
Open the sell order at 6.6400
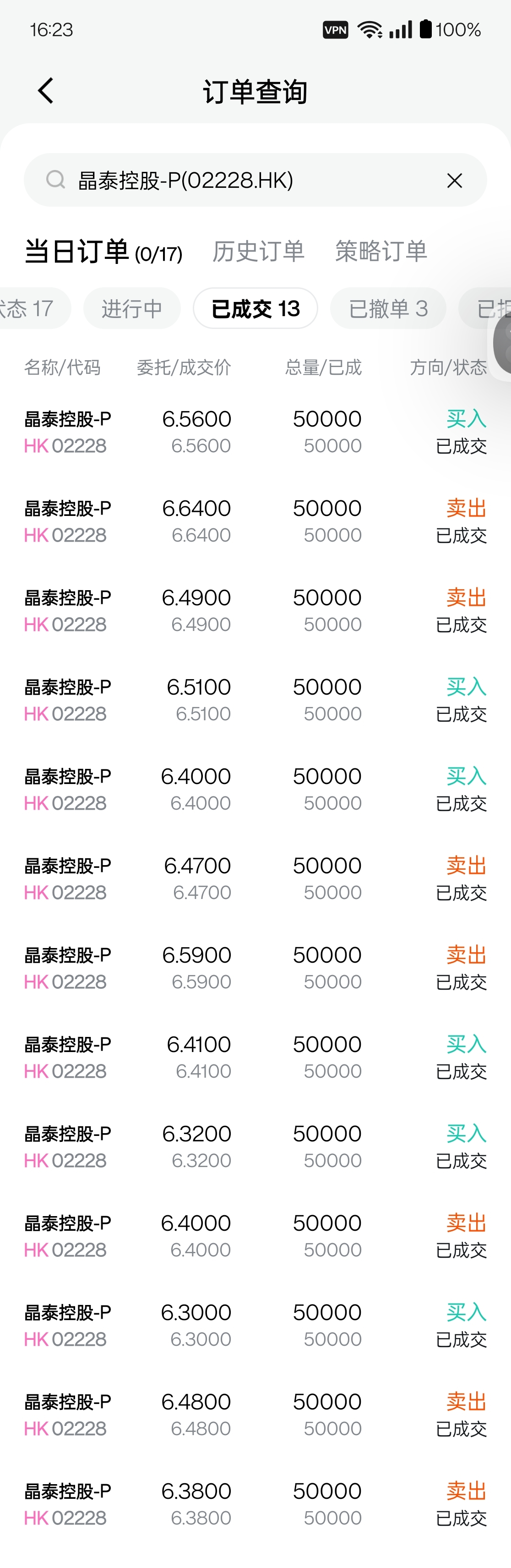255,521
